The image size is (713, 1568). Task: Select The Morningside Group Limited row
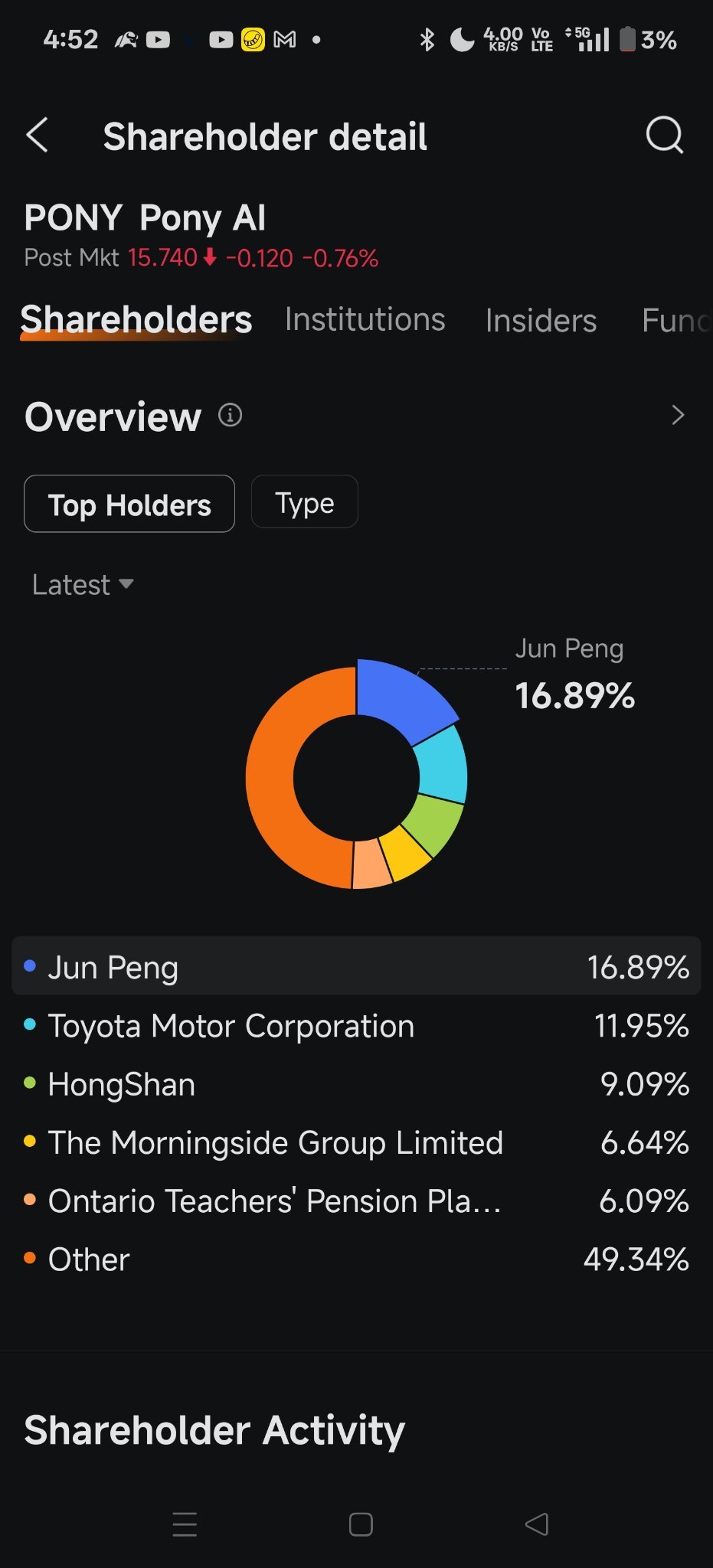coord(356,1142)
